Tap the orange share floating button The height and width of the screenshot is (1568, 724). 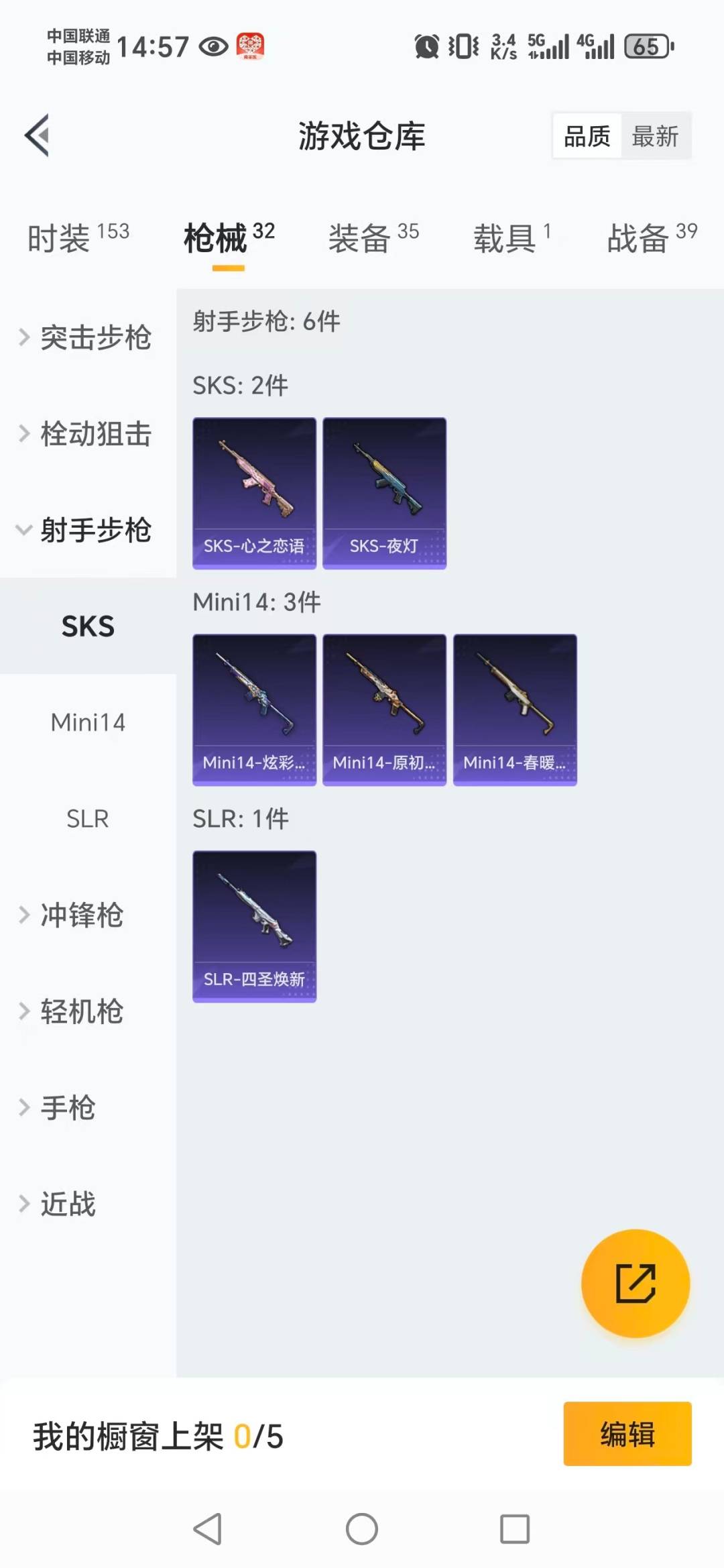point(635,1284)
